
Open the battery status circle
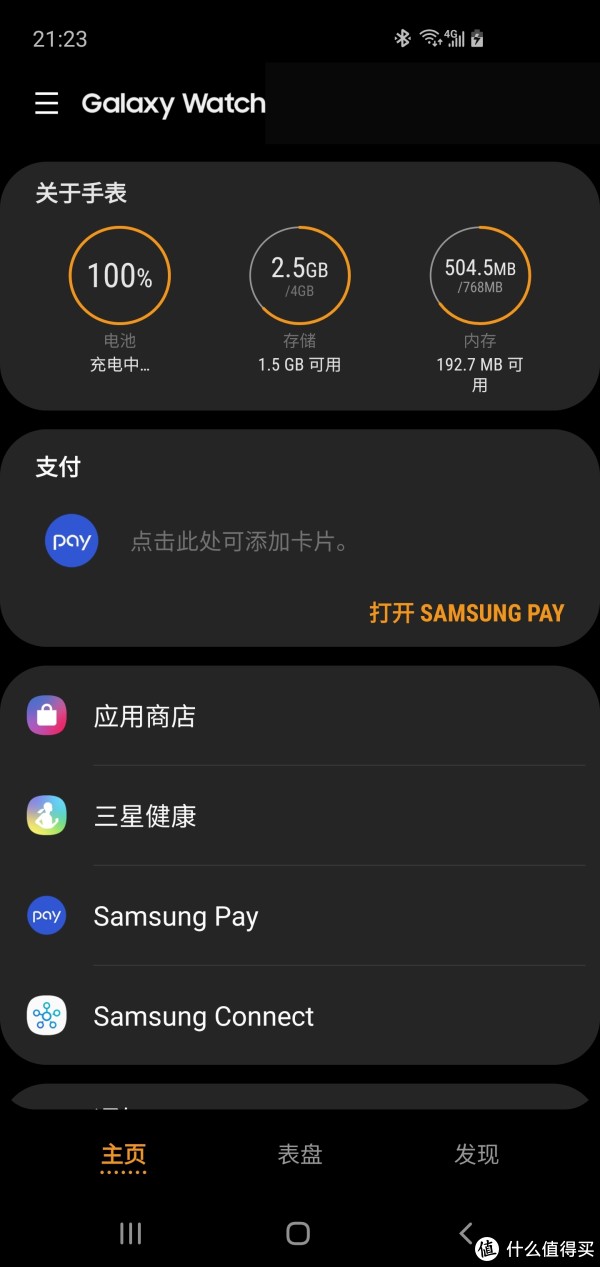(x=119, y=276)
